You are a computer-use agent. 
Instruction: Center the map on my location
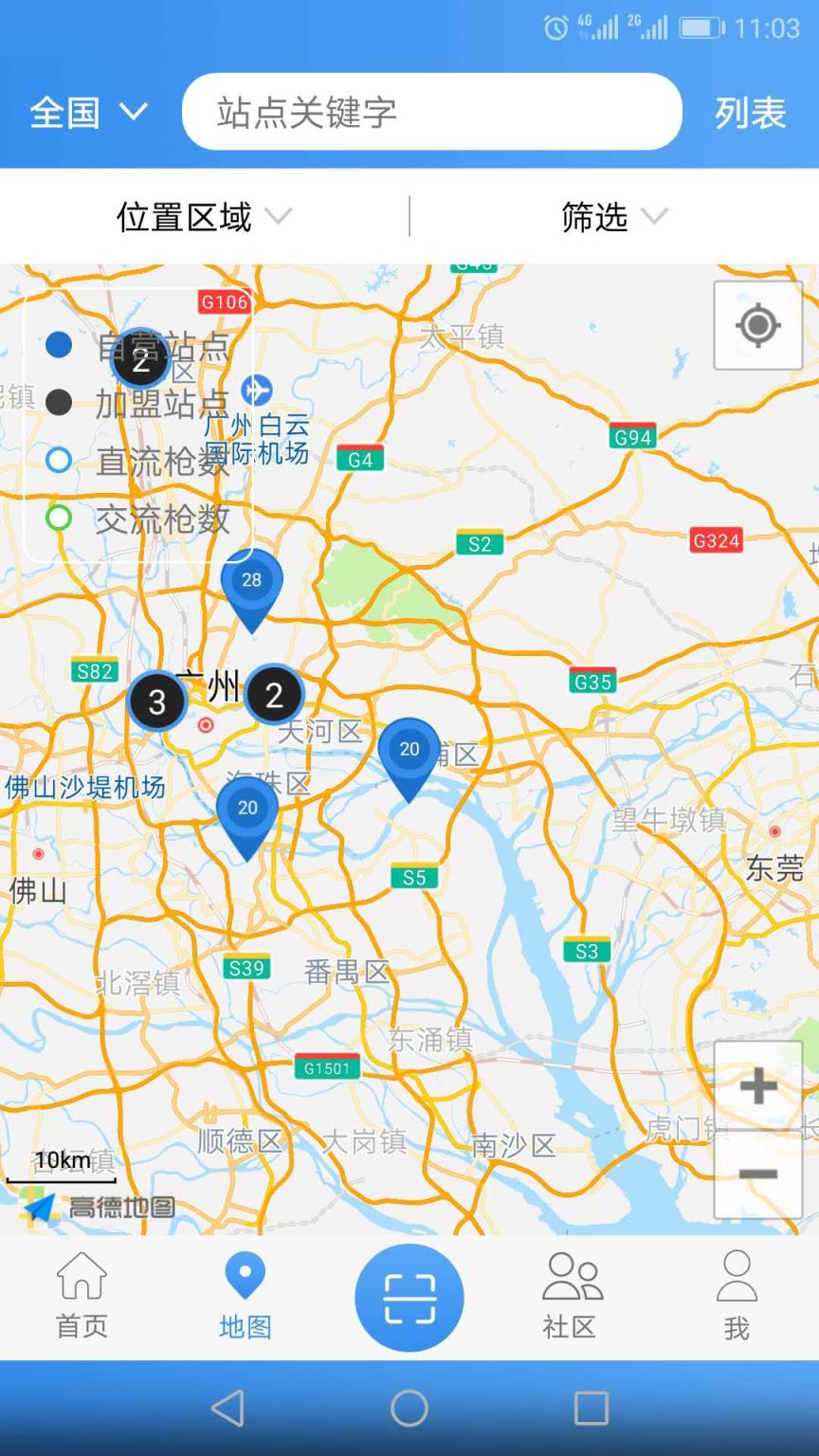pos(757,325)
